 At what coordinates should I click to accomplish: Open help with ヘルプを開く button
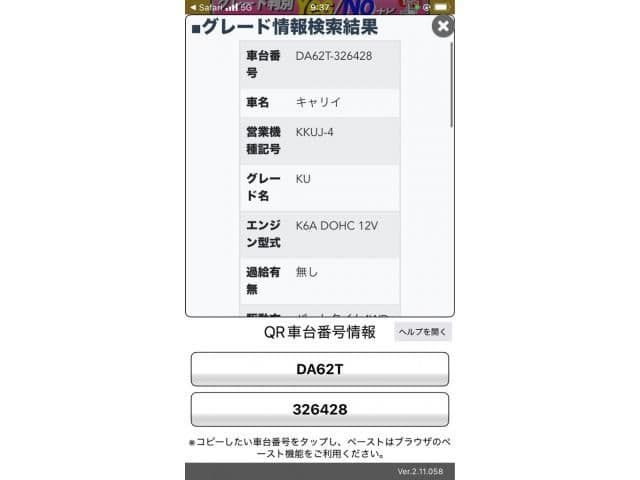[423, 332]
